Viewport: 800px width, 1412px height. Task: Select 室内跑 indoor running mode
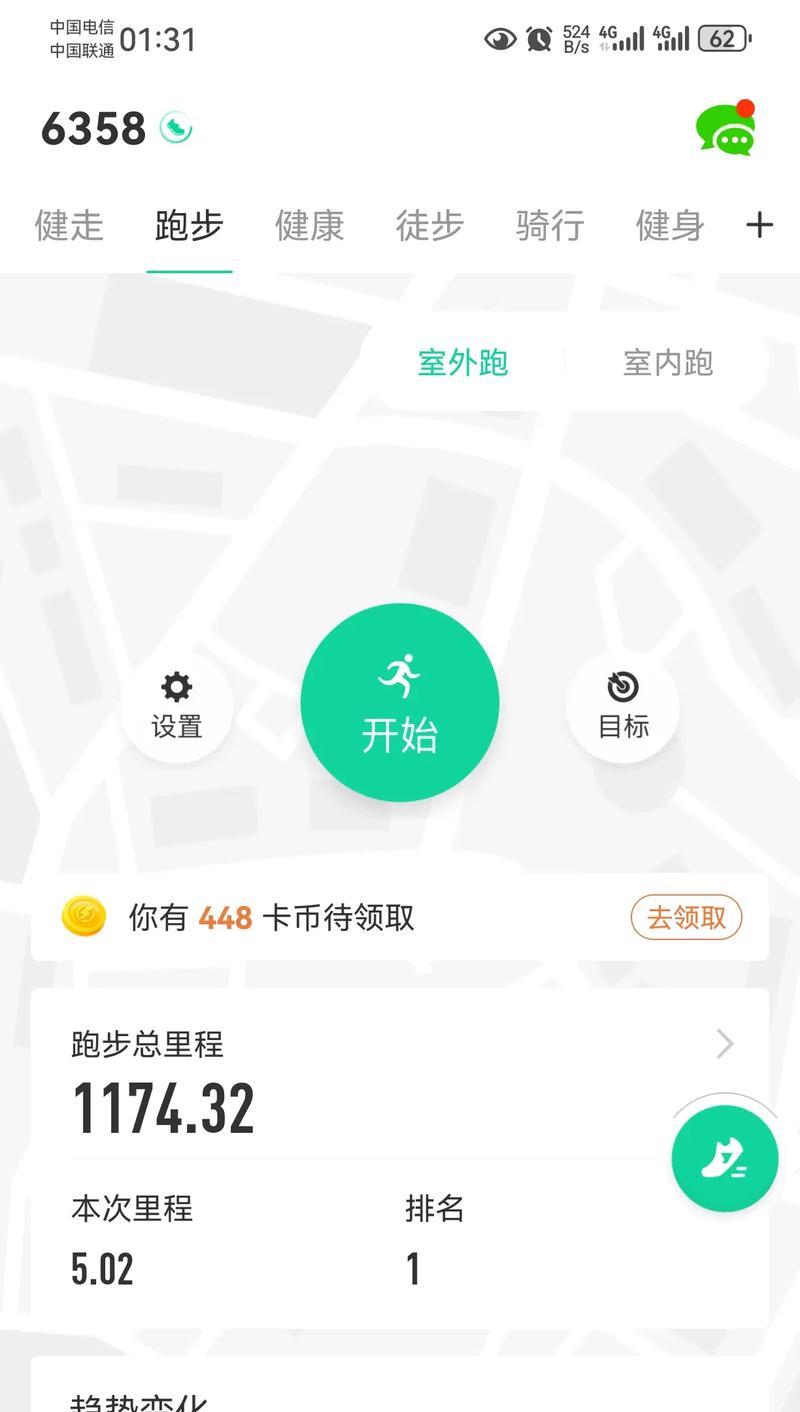click(x=668, y=362)
